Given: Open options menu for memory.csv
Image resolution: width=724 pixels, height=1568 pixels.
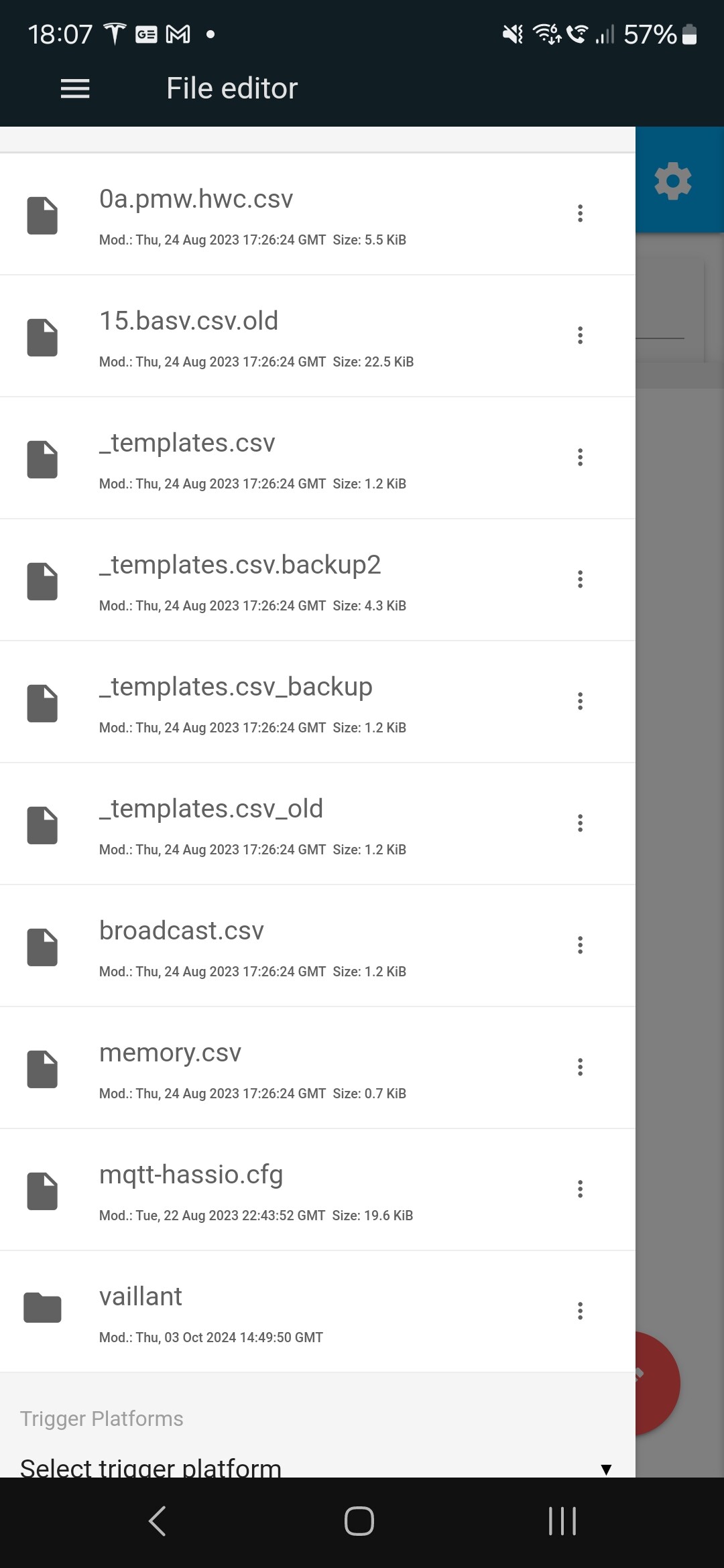Looking at the screenshot, I should 580,1067.
